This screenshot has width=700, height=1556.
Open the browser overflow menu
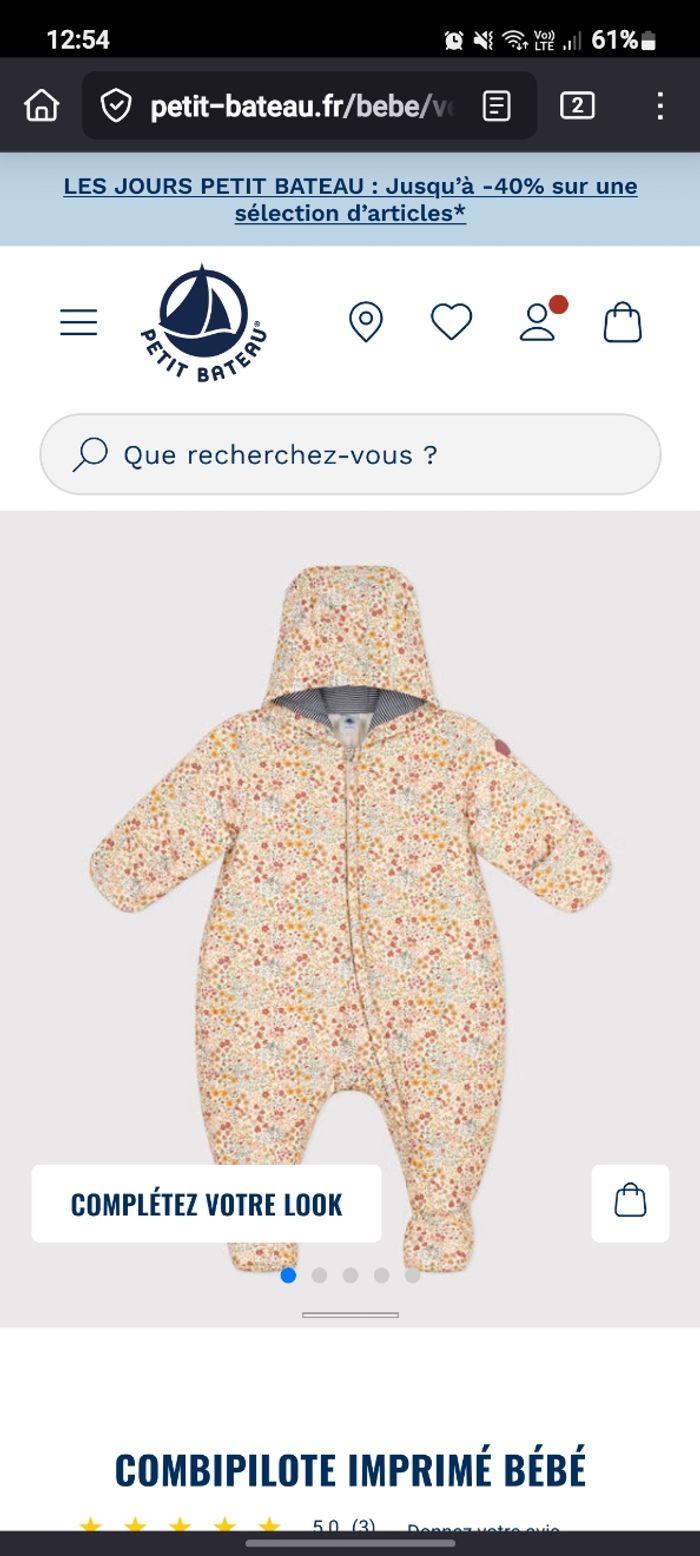tap(660, 106)
